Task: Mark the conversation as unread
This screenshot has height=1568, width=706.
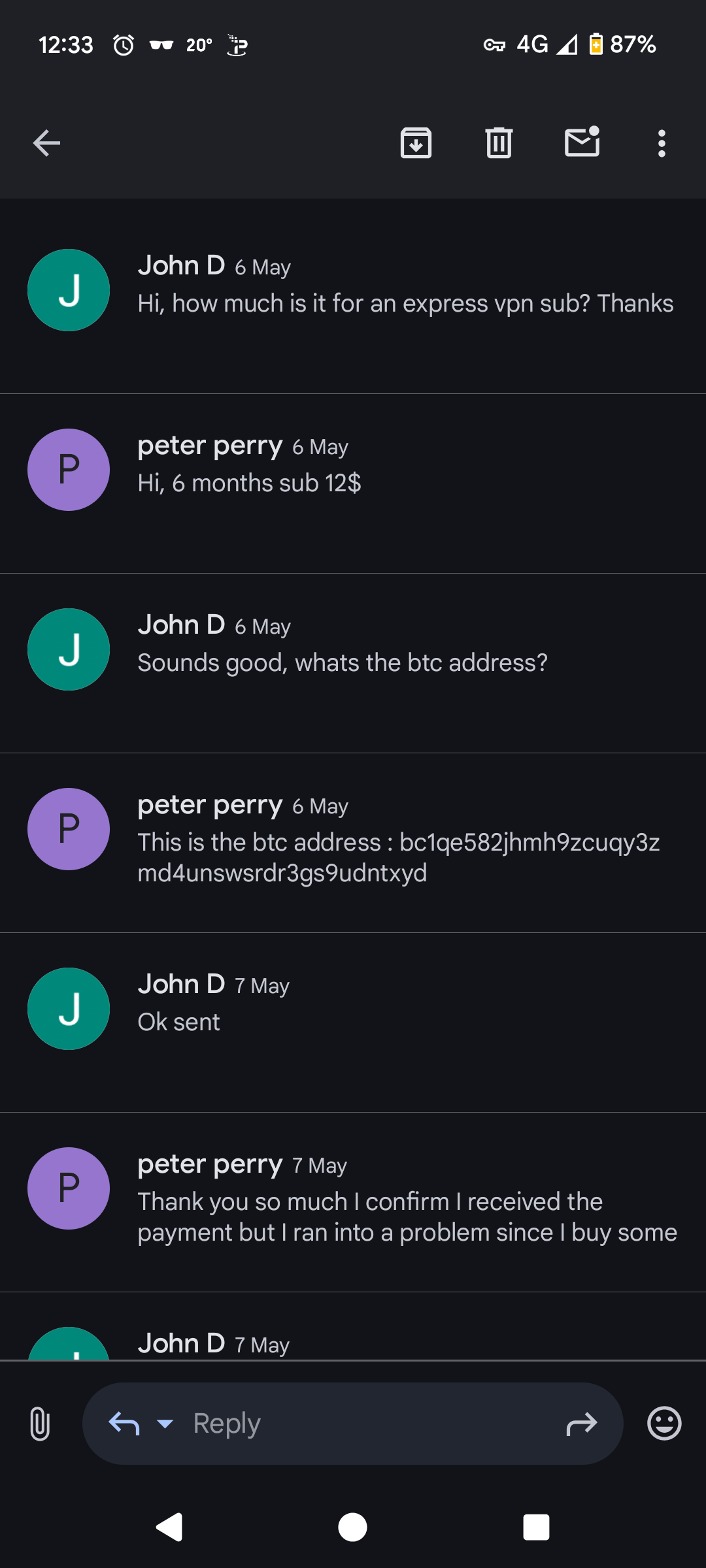Action: click(x=582, y=142)
